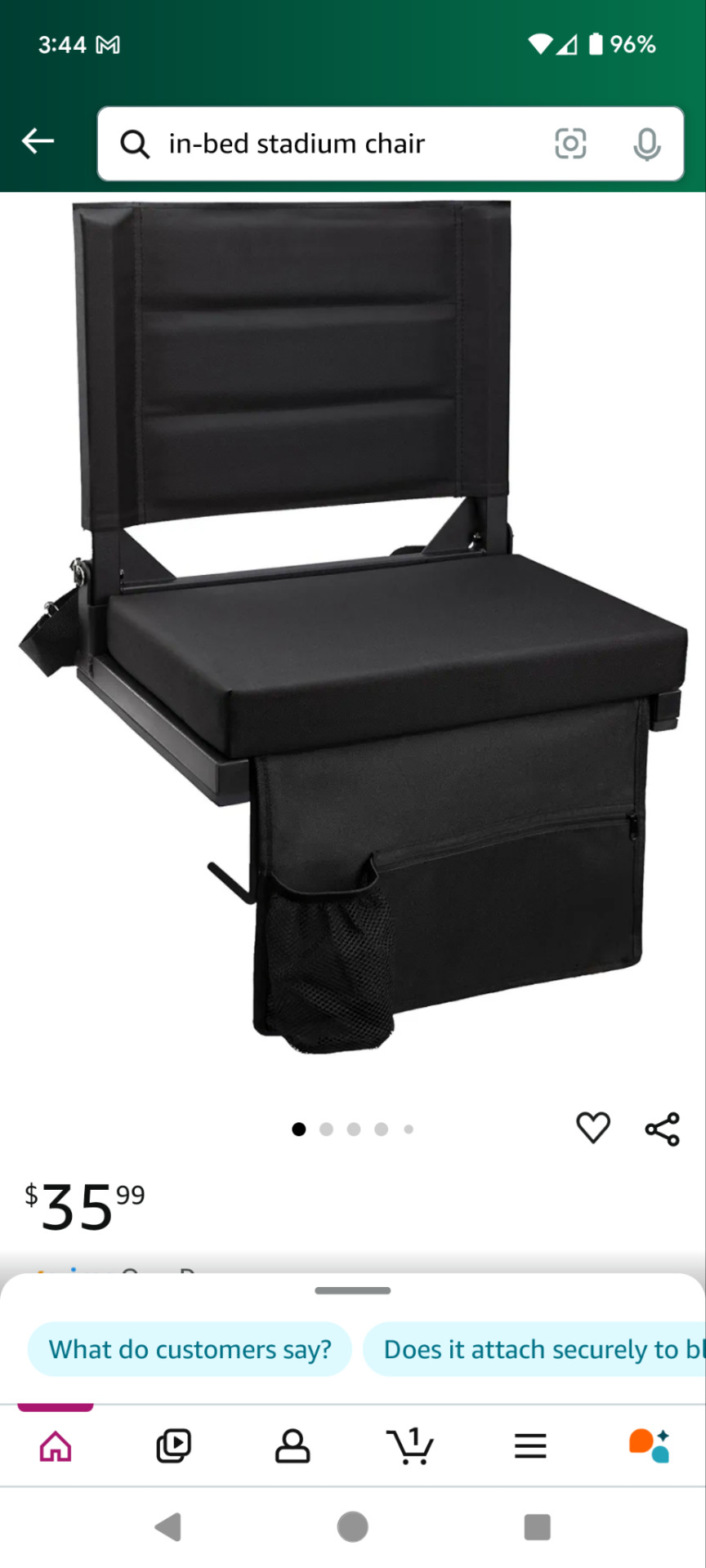This screenshot has width=706, height=1568.
Task: Go to the system home screen
Action: click(x=353, y=1526)
